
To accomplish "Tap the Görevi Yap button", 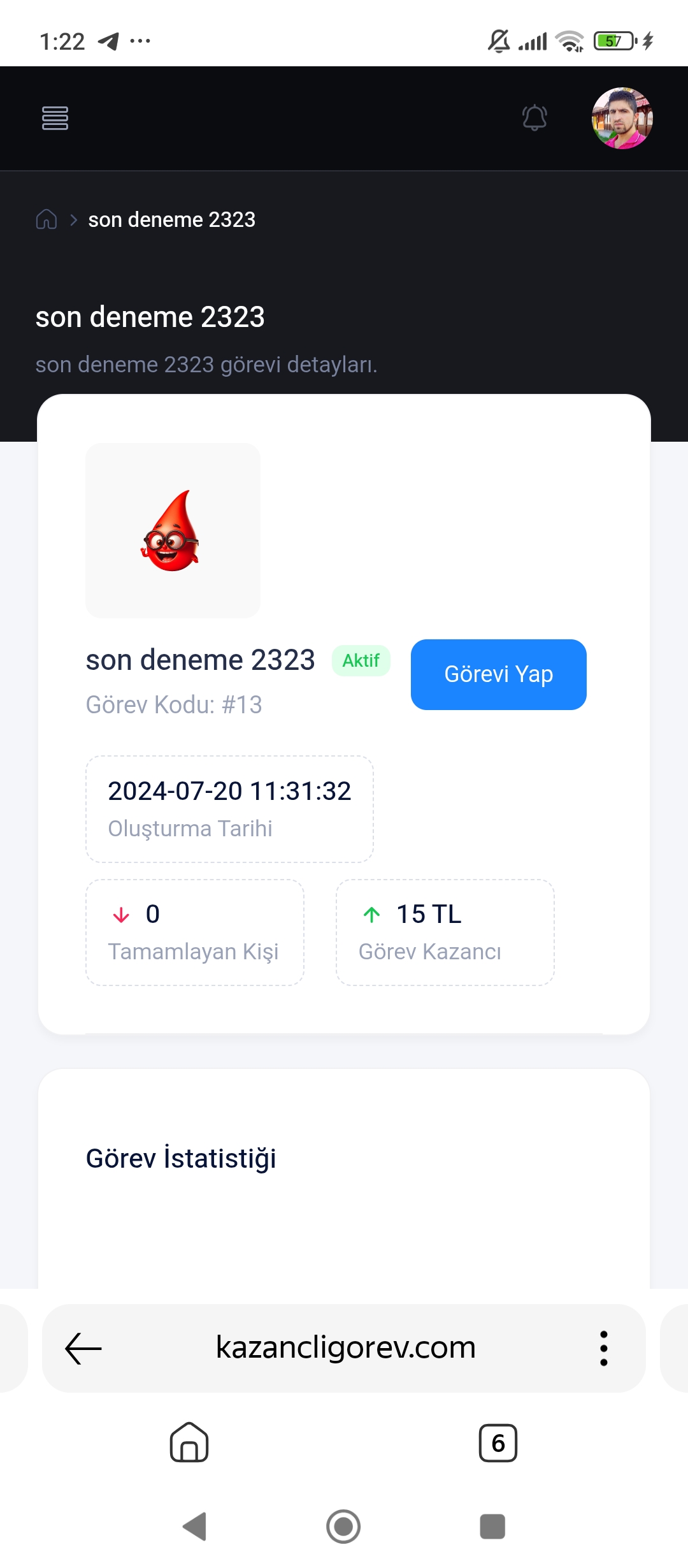I will coord(498,674).
